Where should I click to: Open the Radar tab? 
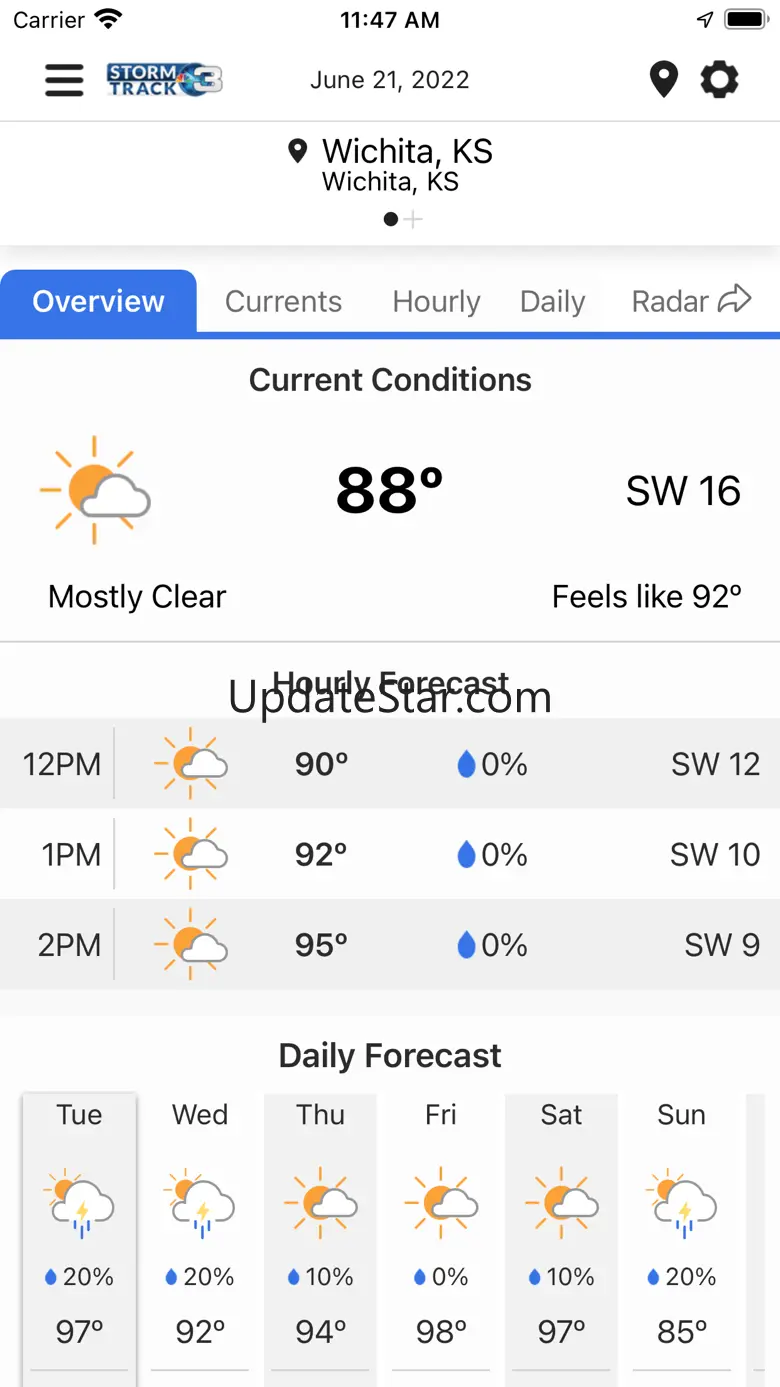(670, 302)
